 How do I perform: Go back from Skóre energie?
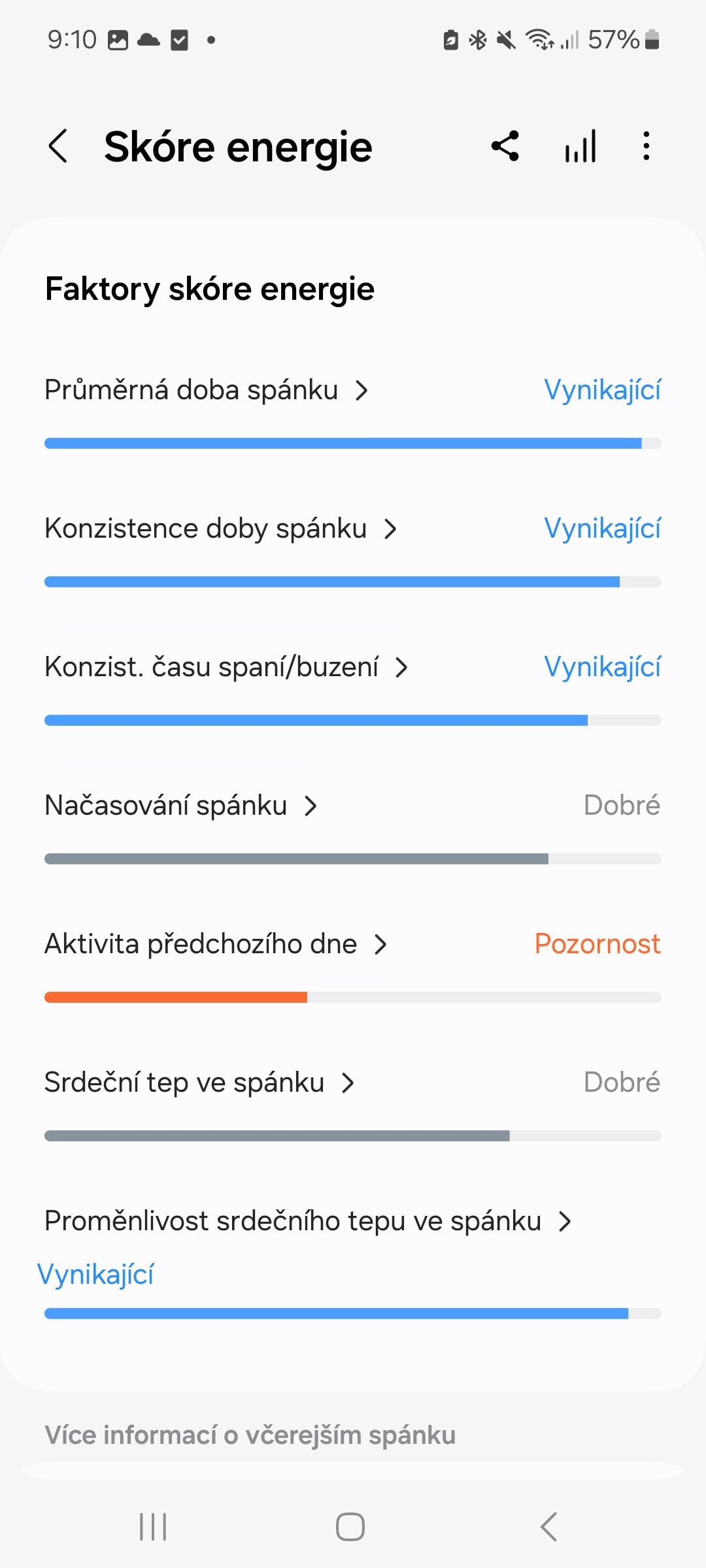tap(58, 146)
